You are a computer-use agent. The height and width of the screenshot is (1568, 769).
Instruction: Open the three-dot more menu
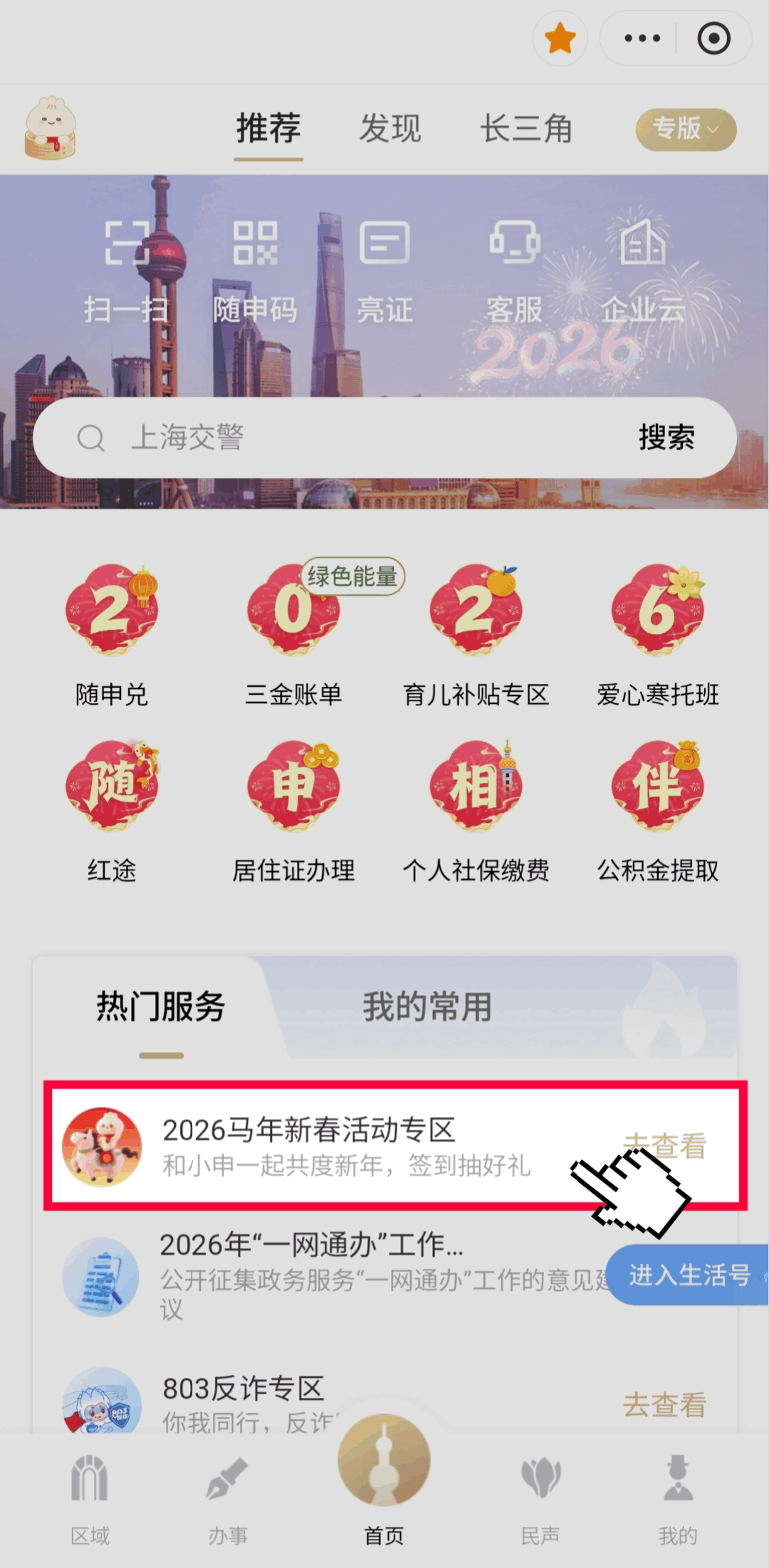[x=642, y=38]
